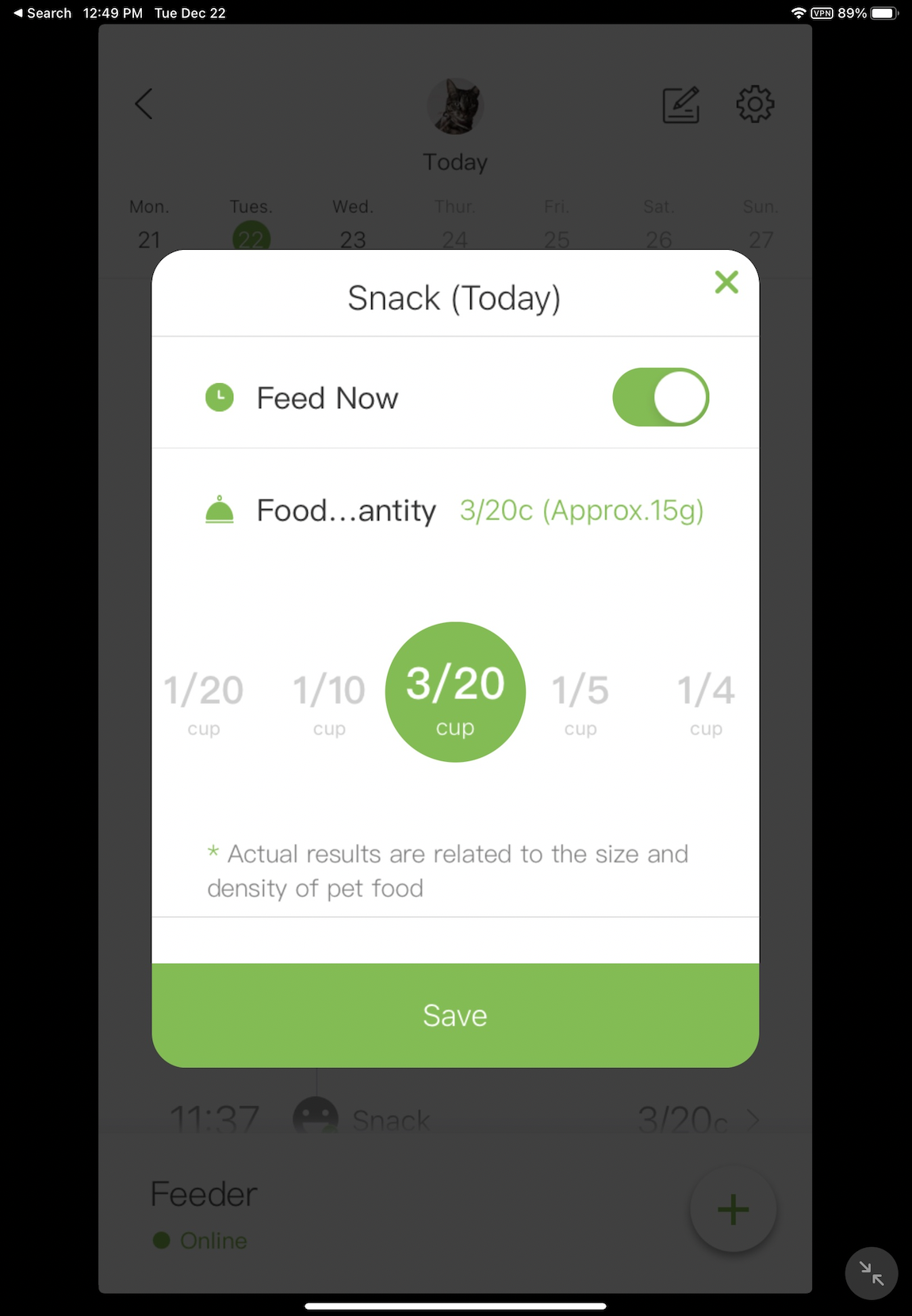Tap the collapse-view arrow icon bottom right
Screen dimensions: 912x1316
[x=871, y=1273]
